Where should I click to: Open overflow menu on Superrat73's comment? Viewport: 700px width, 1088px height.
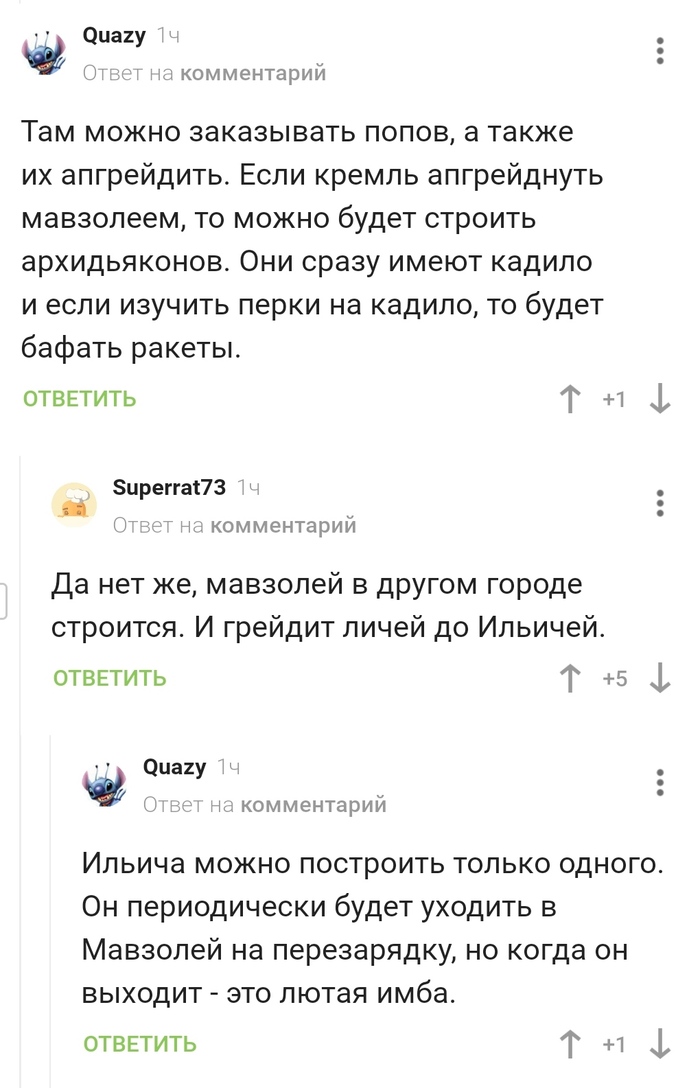click(x=659, y=503)
